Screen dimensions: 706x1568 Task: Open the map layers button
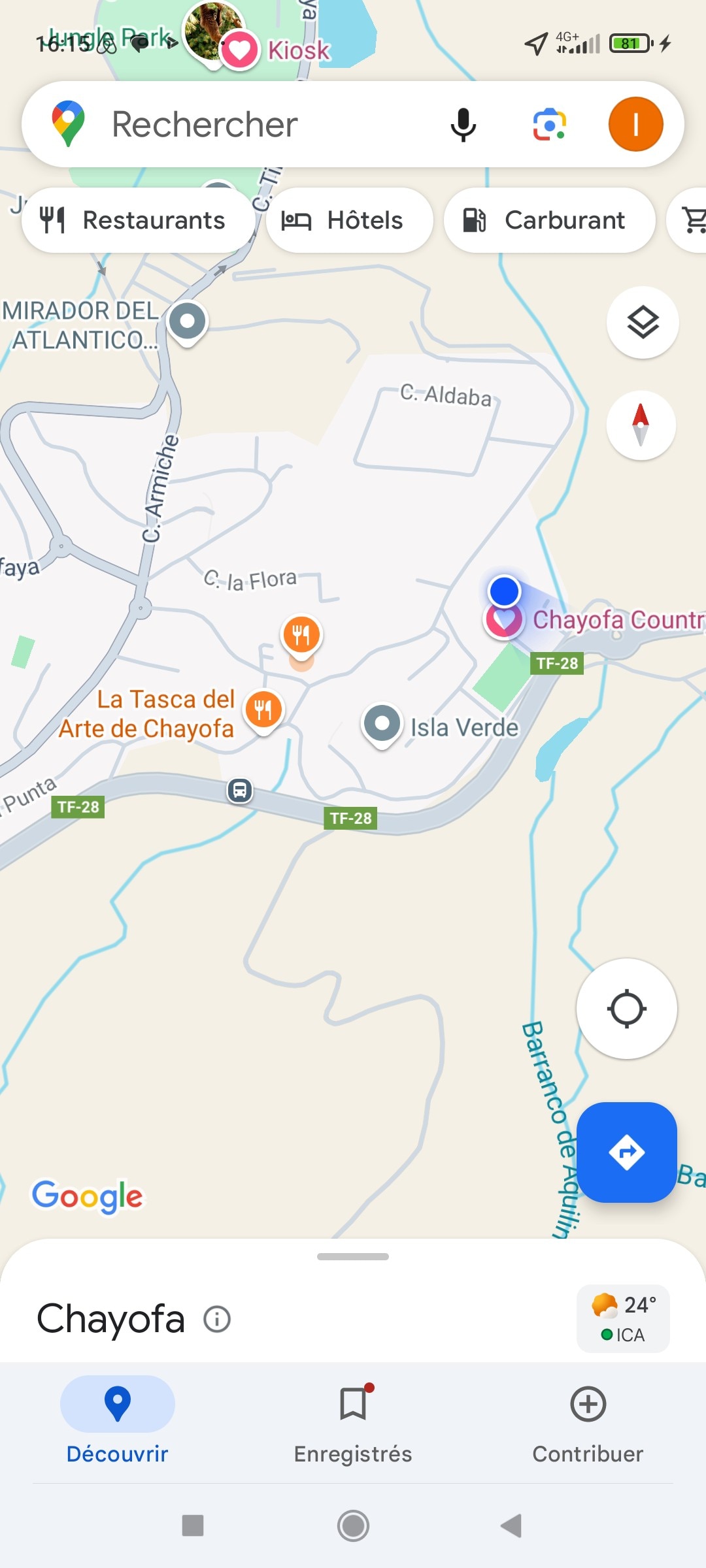click(643, 322)
